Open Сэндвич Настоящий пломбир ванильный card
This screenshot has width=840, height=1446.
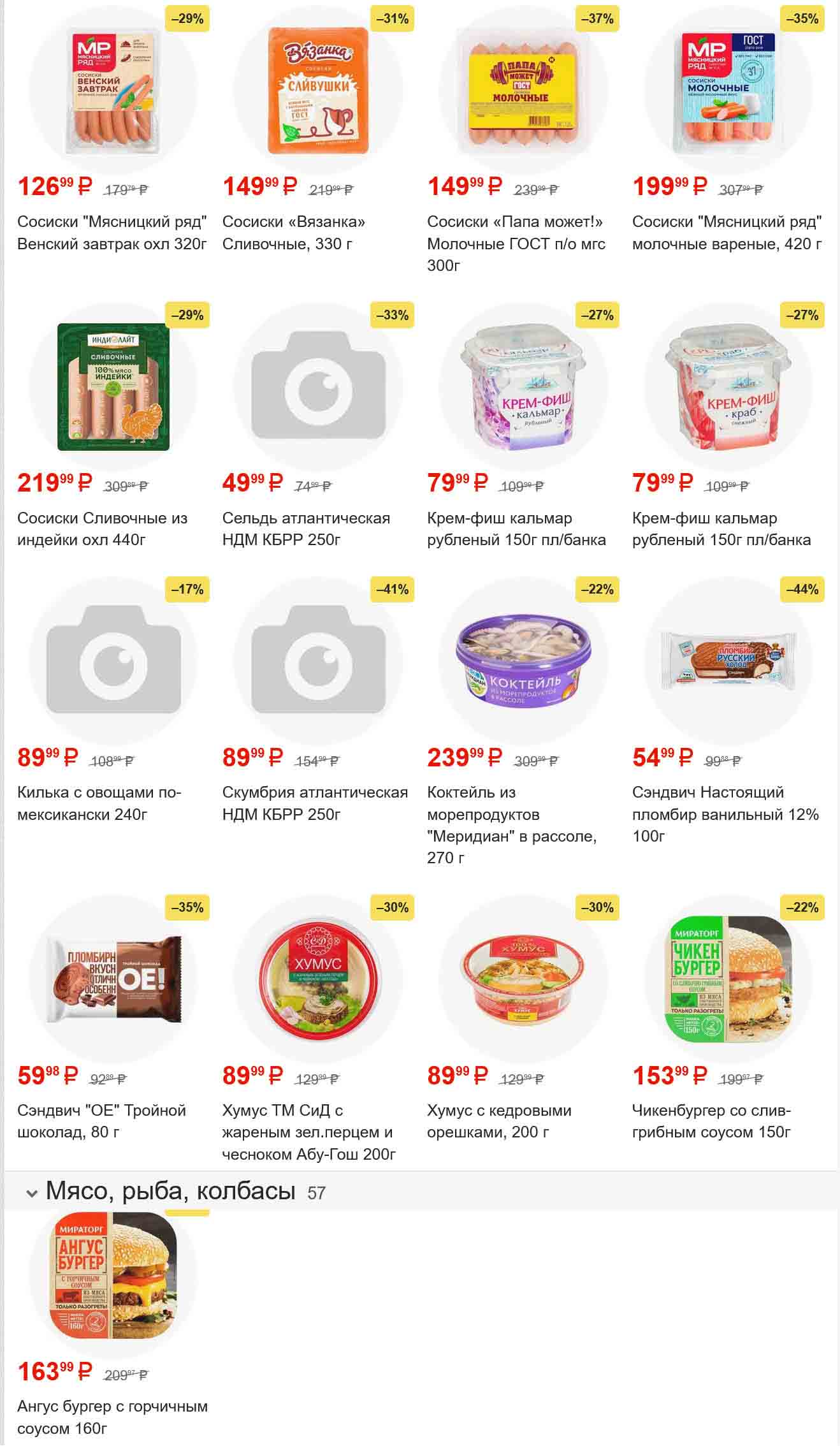728,661
